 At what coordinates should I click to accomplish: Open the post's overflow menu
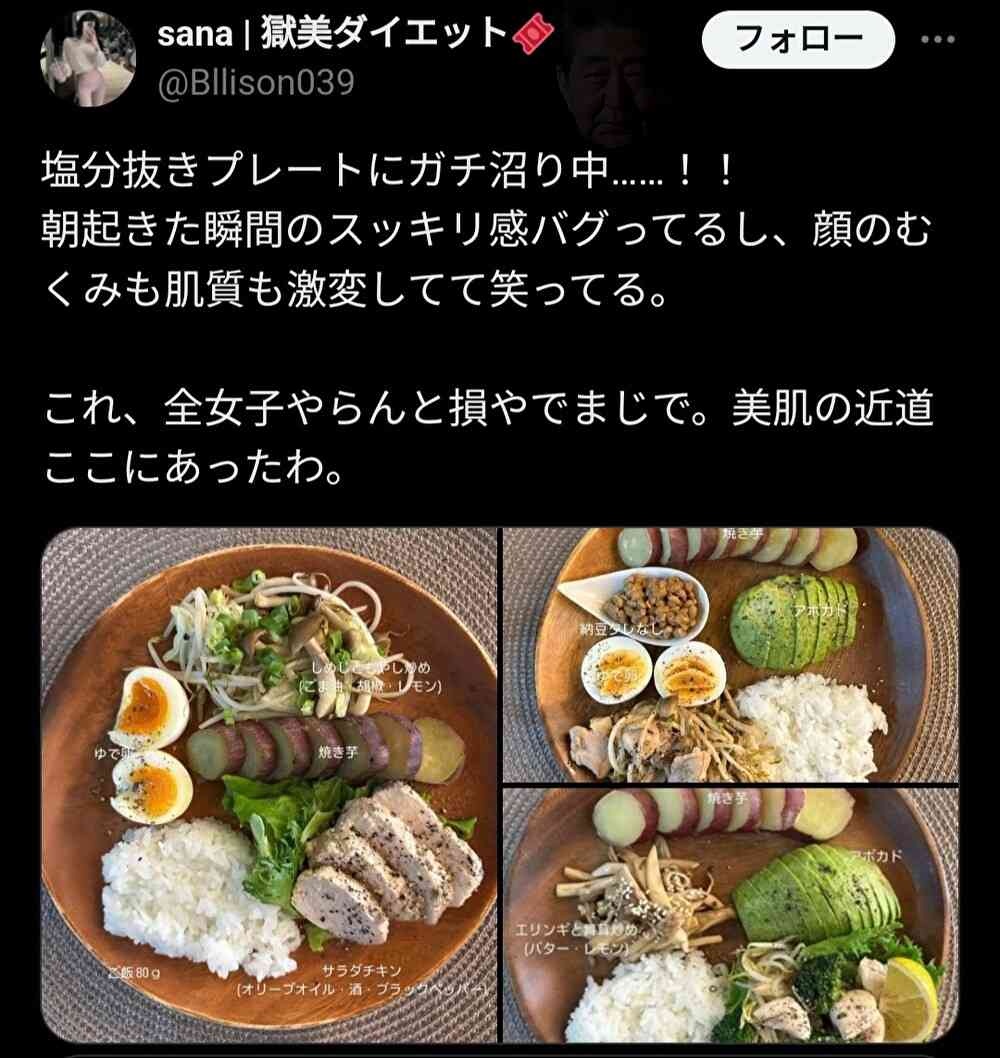pos(937,40)
